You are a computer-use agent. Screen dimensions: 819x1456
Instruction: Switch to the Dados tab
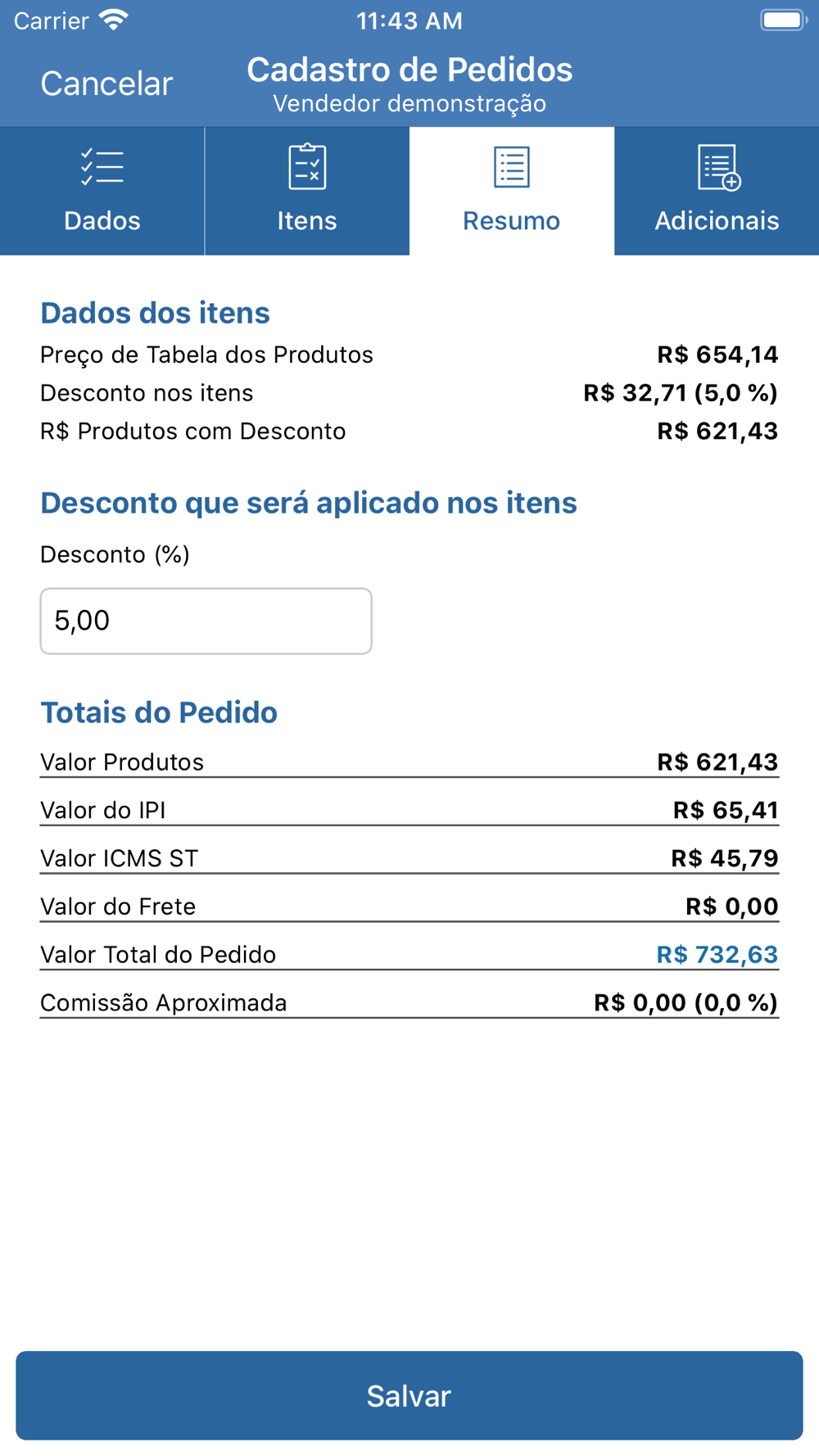tap(102, 191)
